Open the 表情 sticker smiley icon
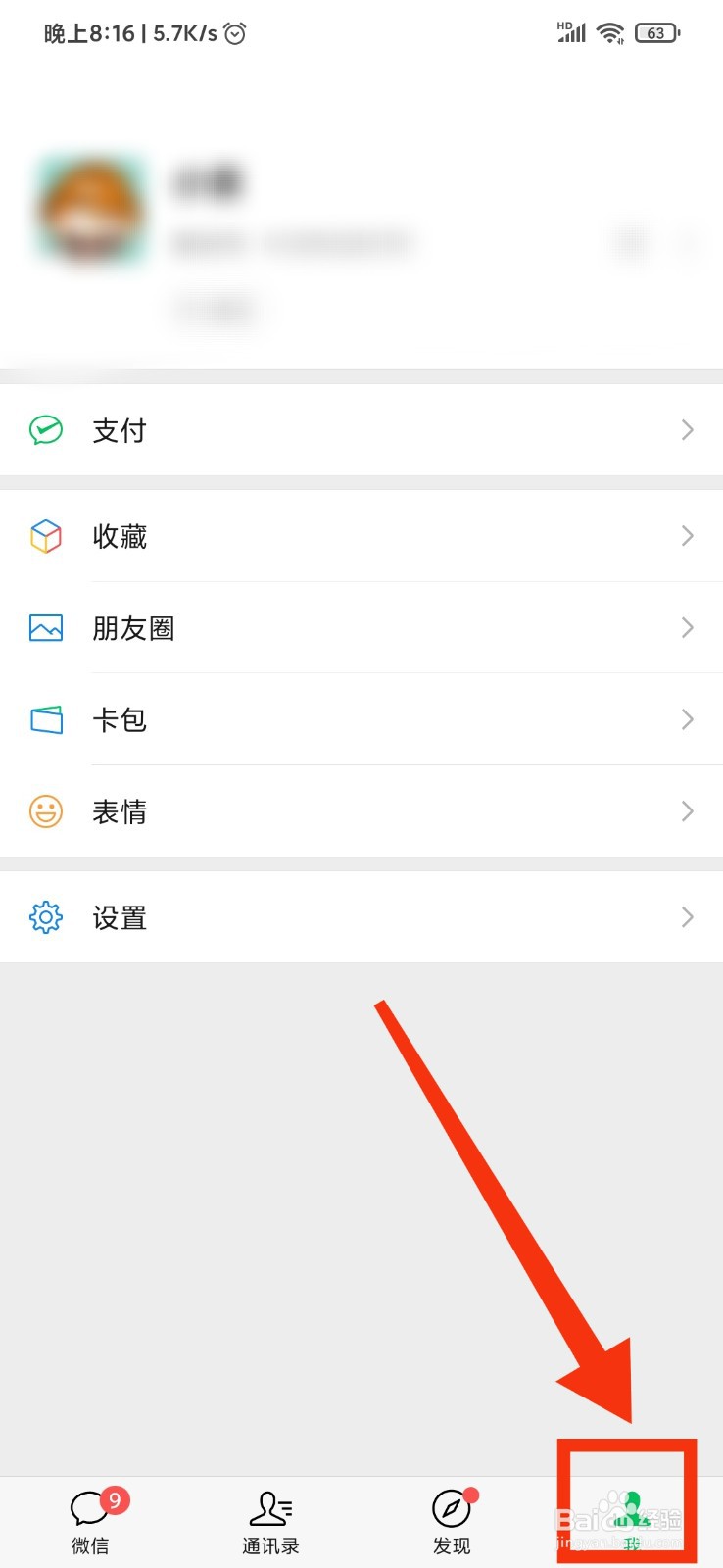This screenshot has width=723, height=1568. click(45, 811)
